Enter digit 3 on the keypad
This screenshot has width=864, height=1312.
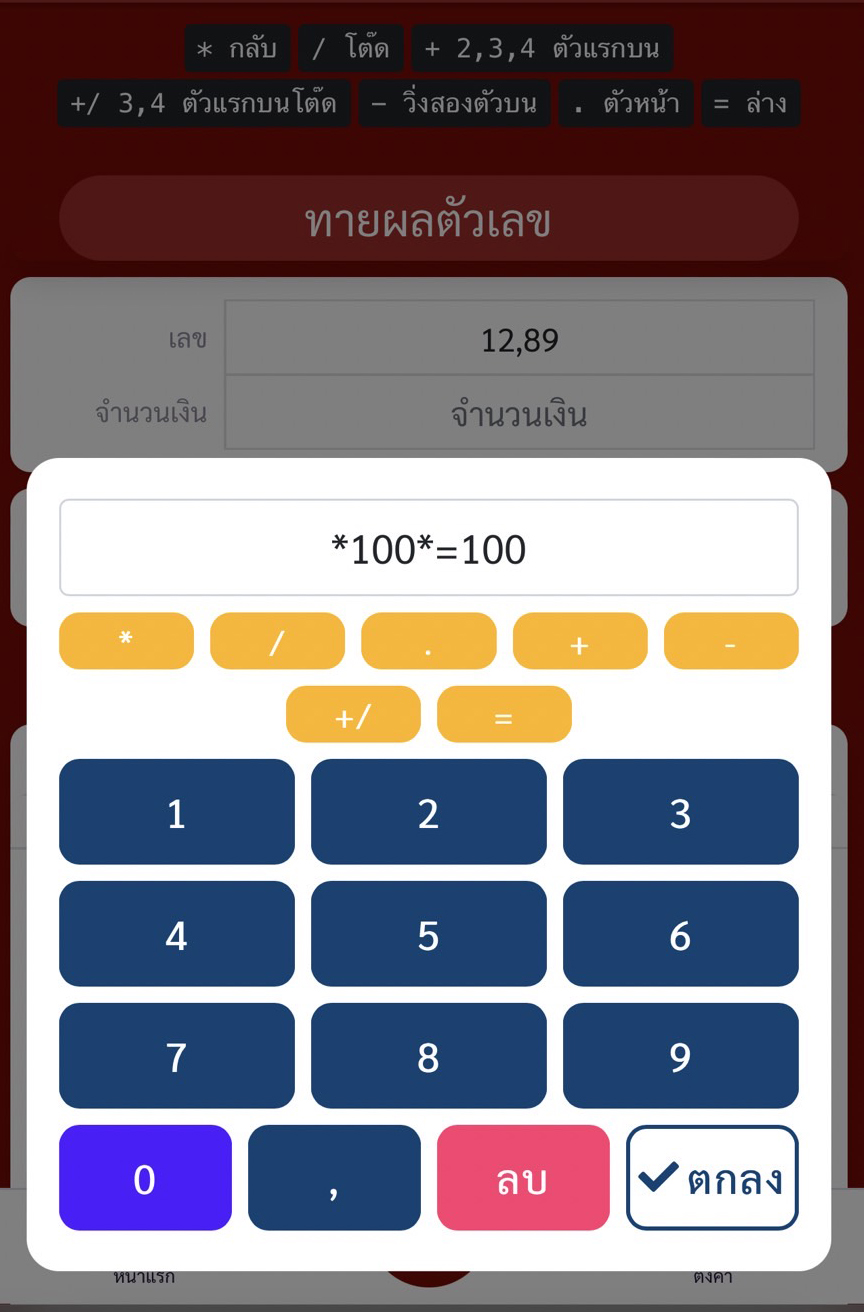(x=680, y=812)
